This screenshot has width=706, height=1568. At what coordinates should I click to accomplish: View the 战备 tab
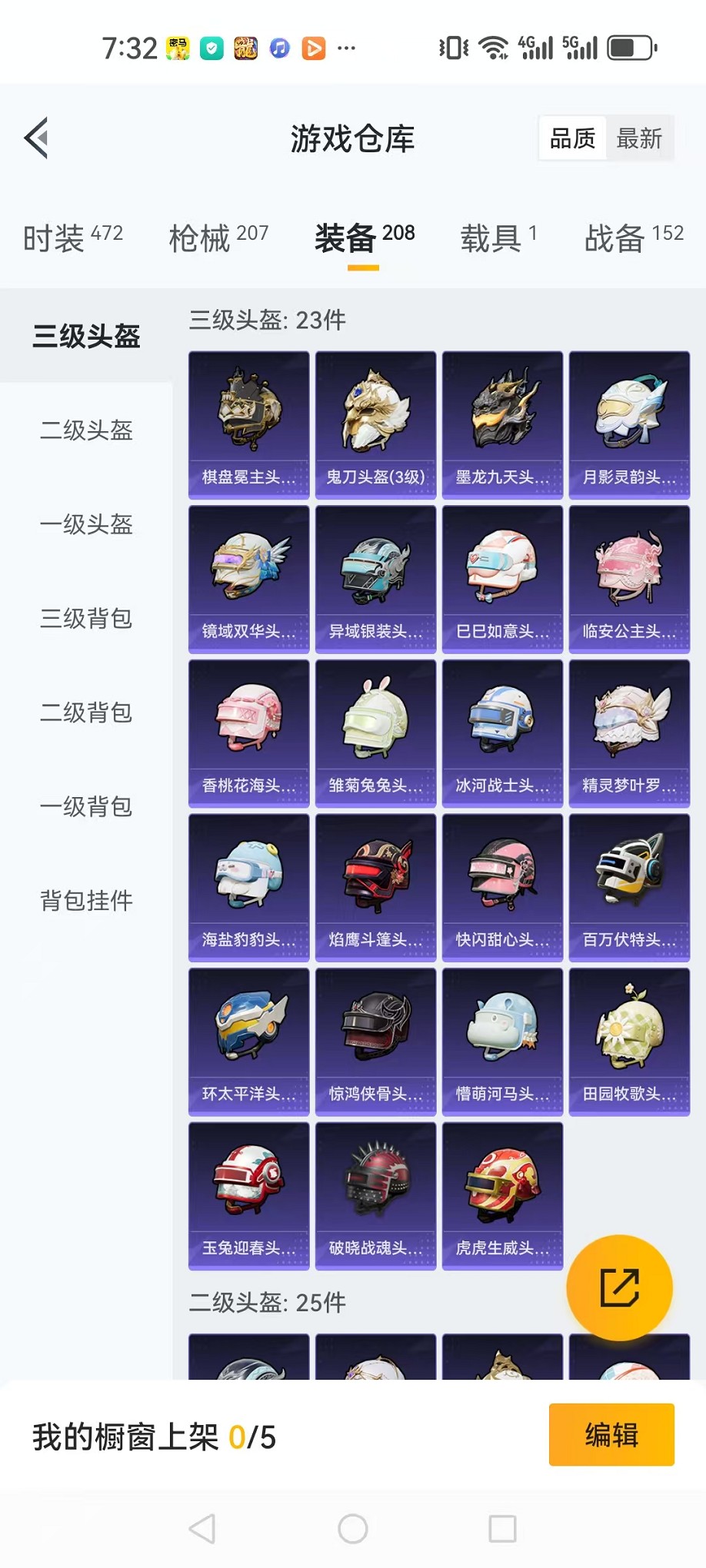[634, 238]
